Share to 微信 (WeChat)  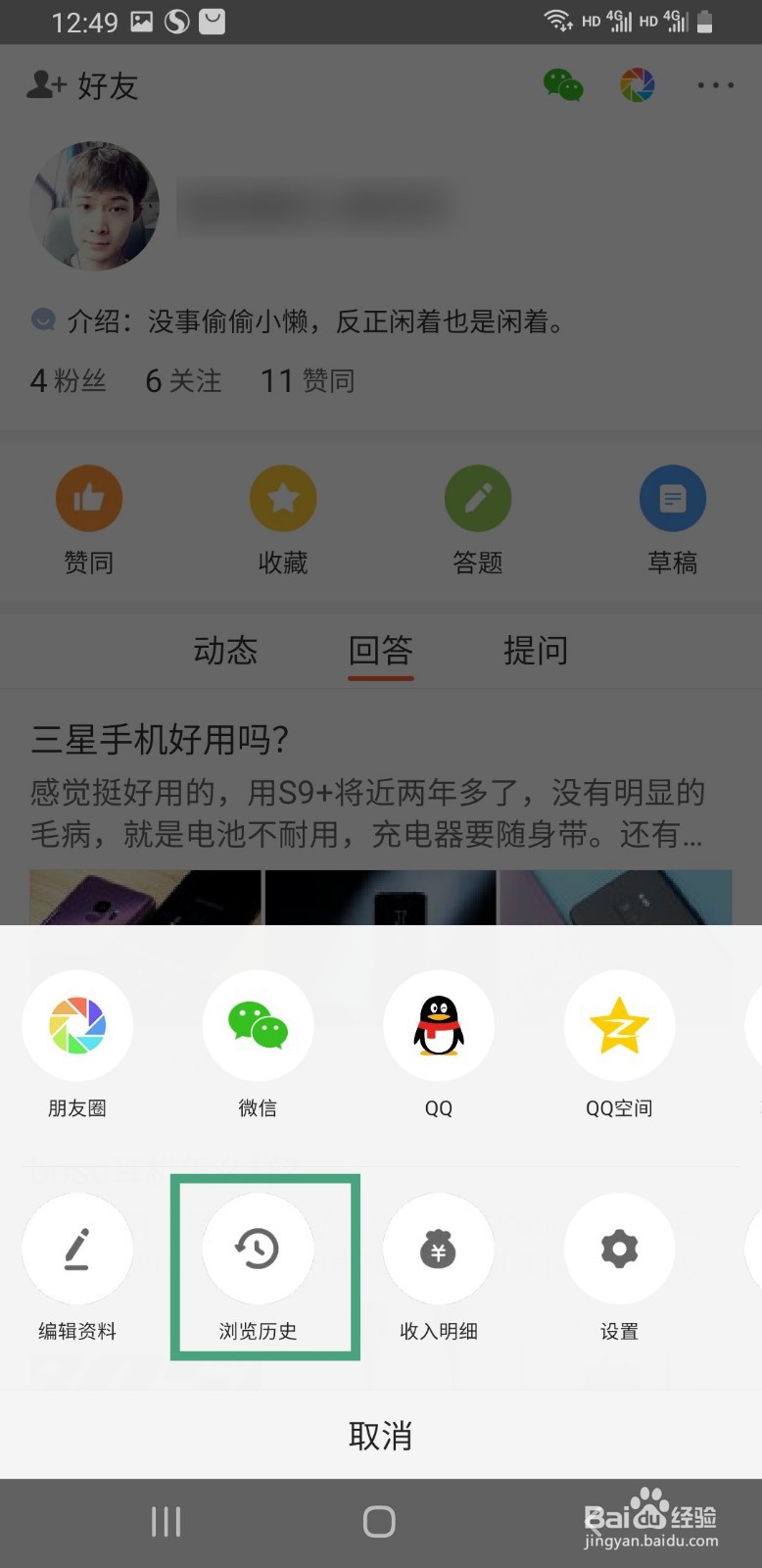pos(258,1025)
